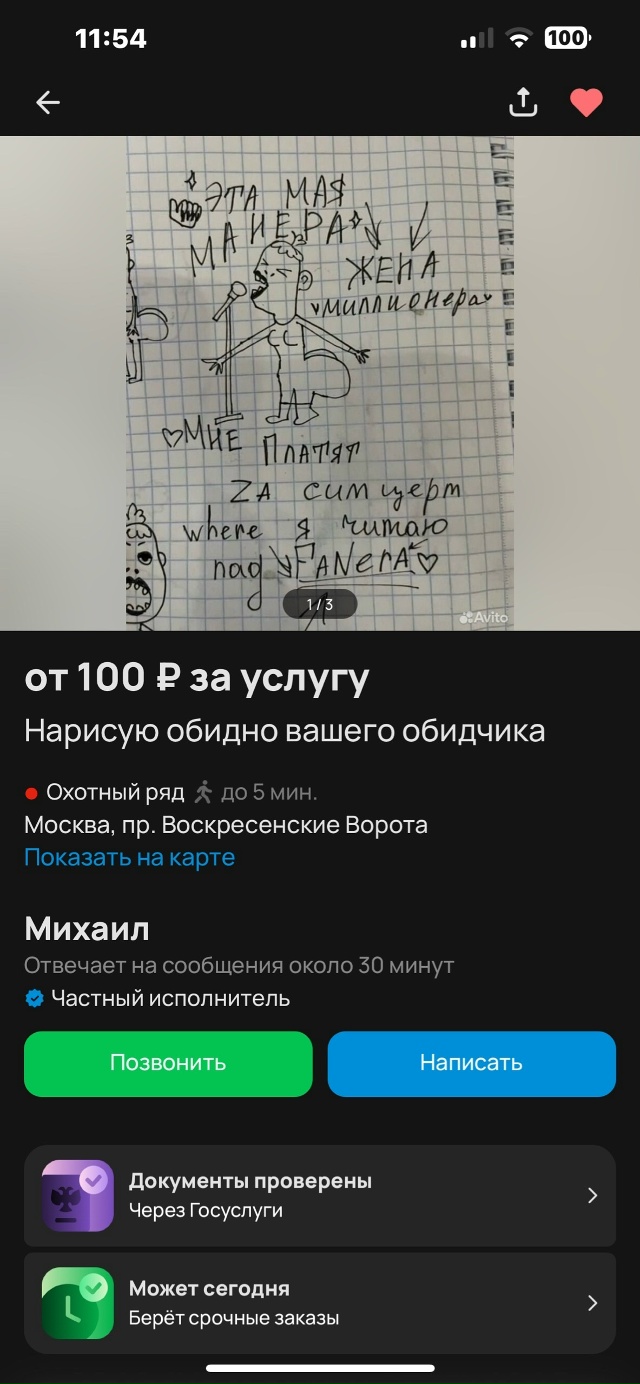
Task: Remove listing from favorites heart
Action: [586, 102]
